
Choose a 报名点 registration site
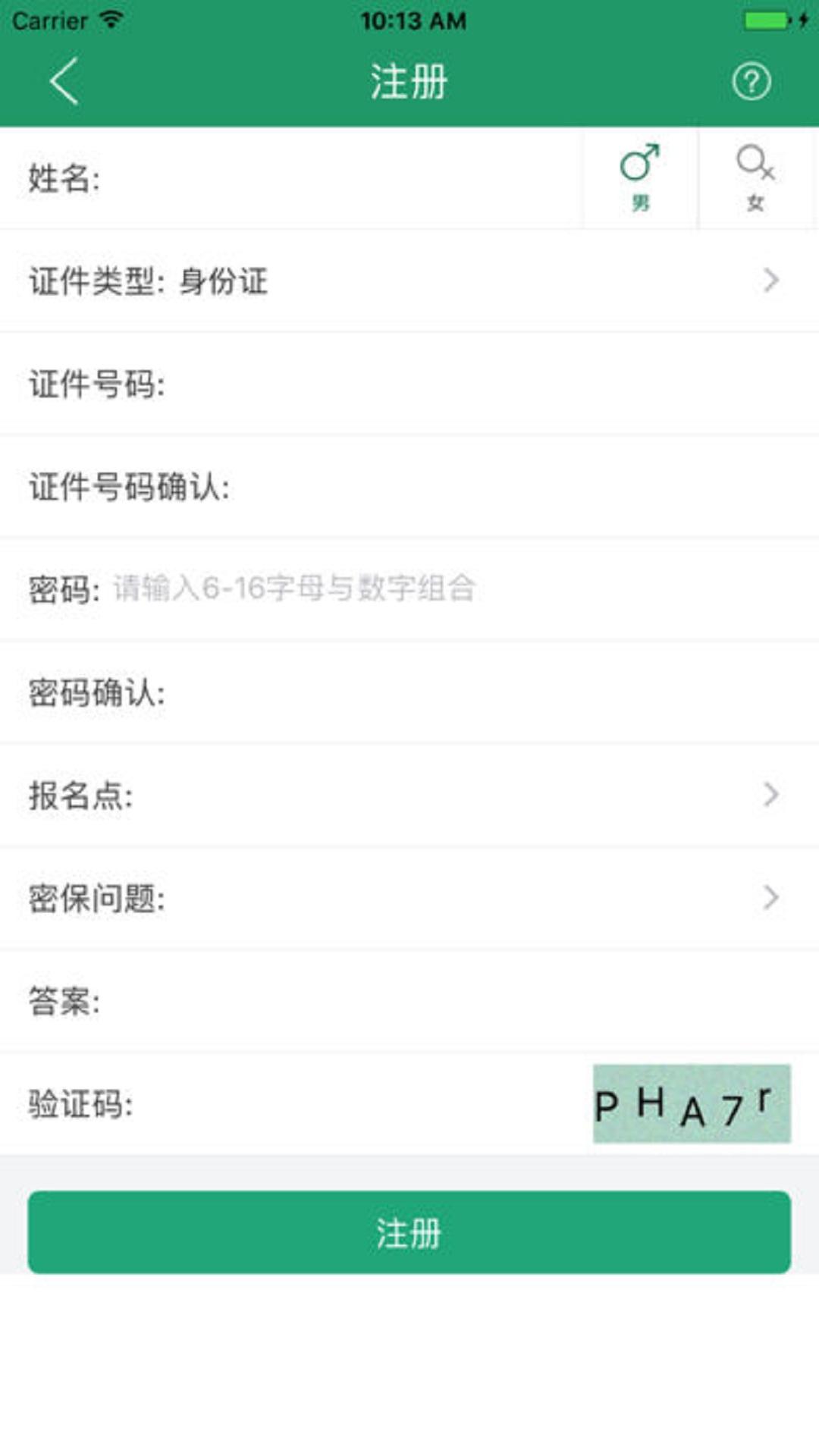coord(409,795)
